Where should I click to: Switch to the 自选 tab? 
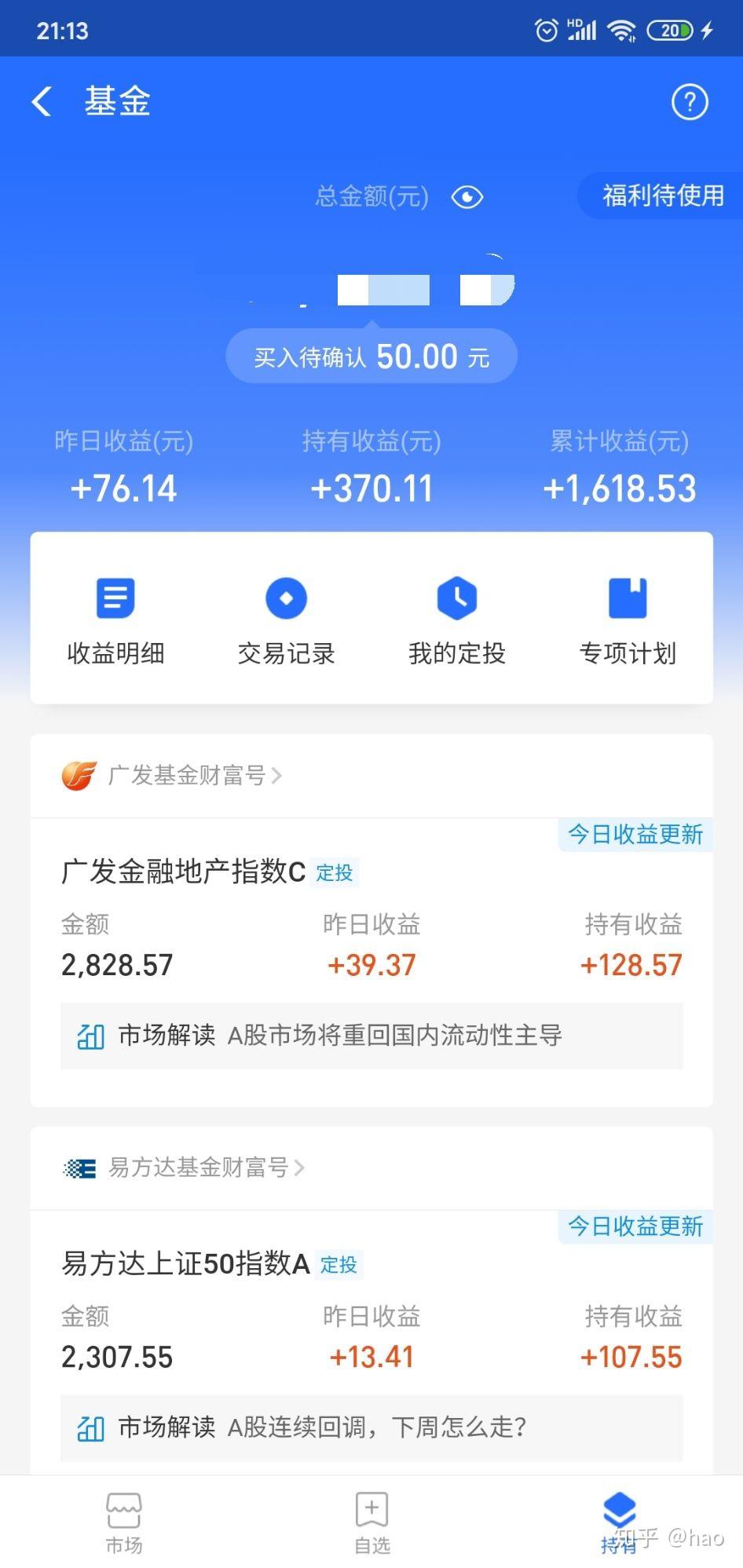tap(371, 1523)
